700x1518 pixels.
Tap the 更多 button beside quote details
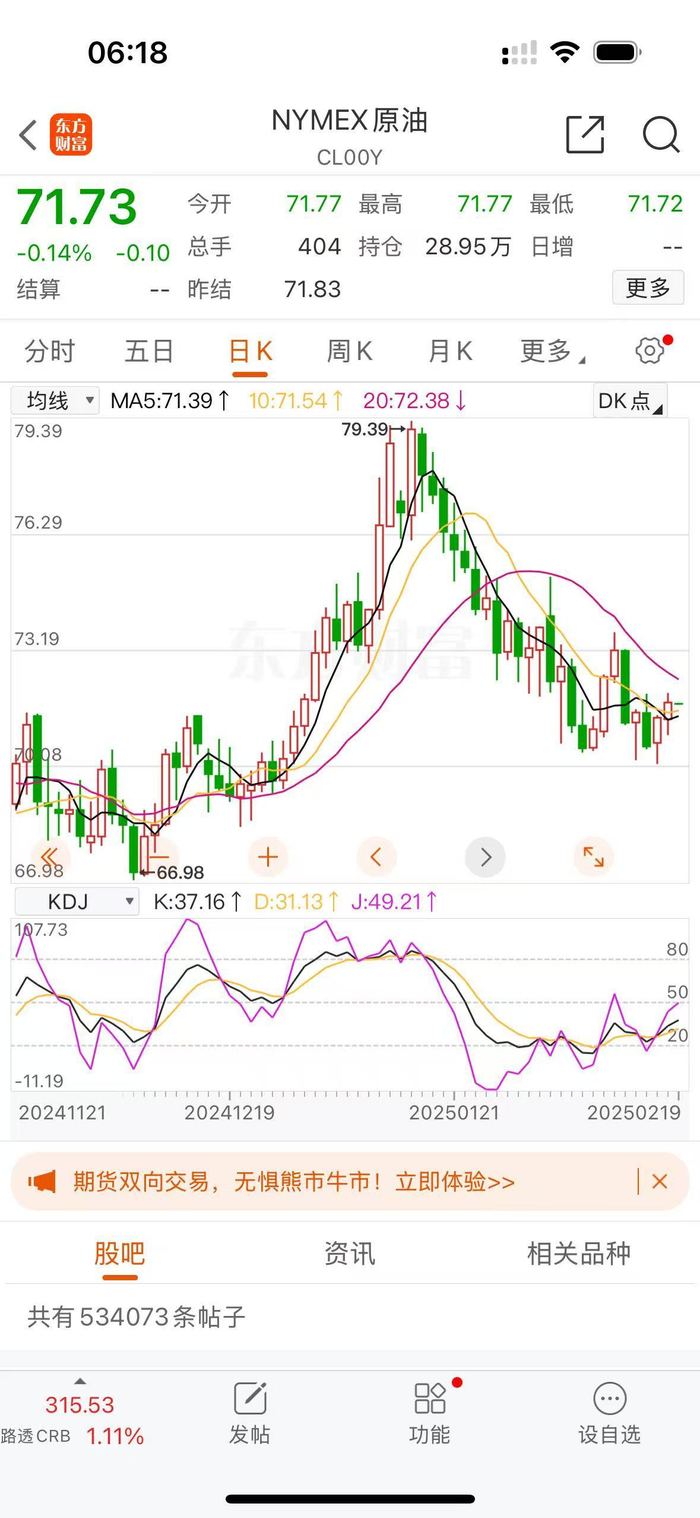click(x=647, y=288)
